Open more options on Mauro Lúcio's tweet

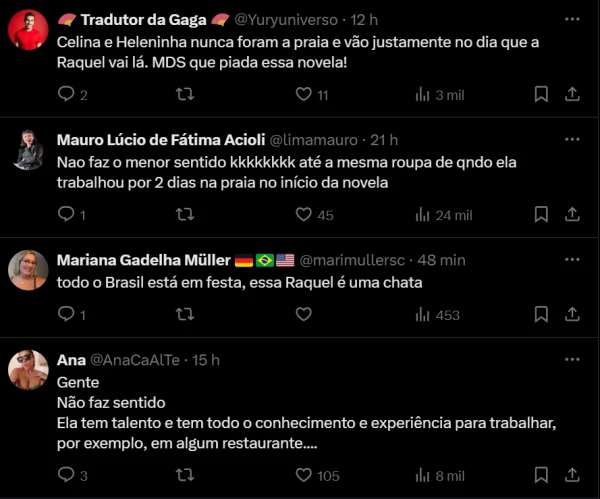click(x=571, y=139)
